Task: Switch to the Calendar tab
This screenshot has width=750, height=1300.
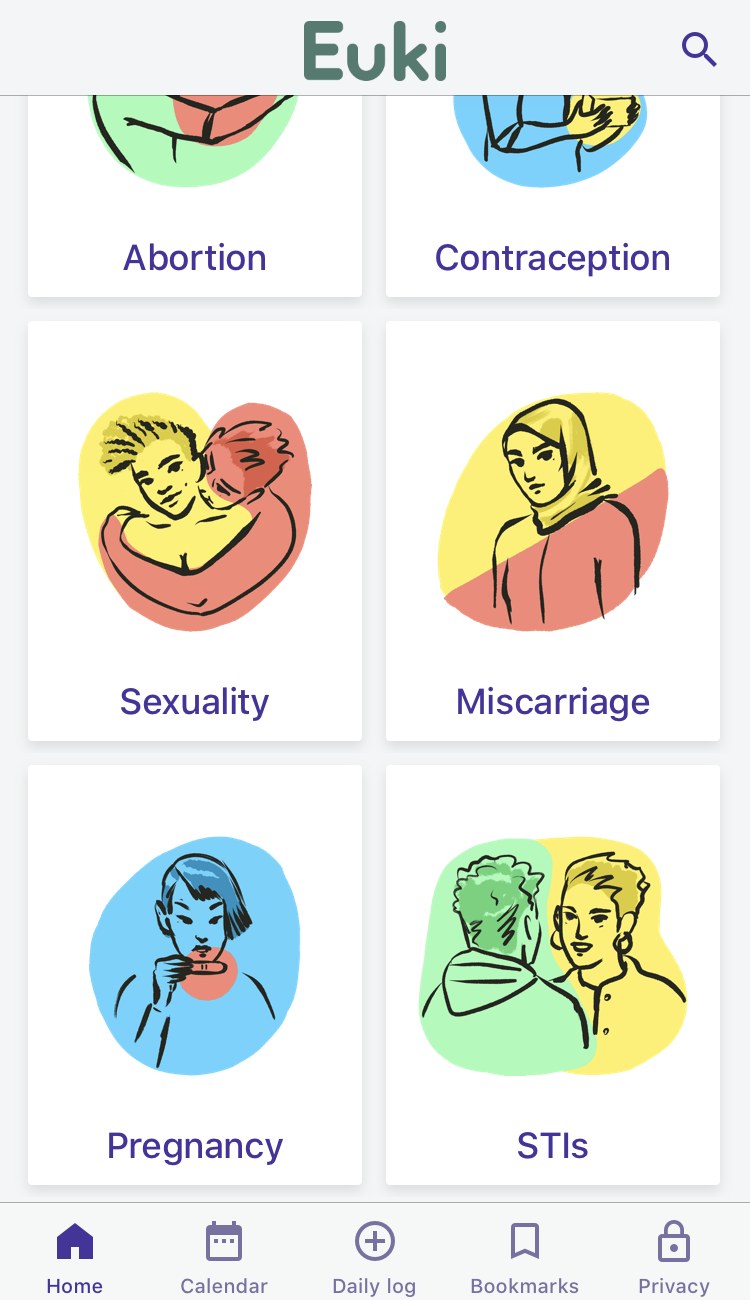Action: 224,1255
